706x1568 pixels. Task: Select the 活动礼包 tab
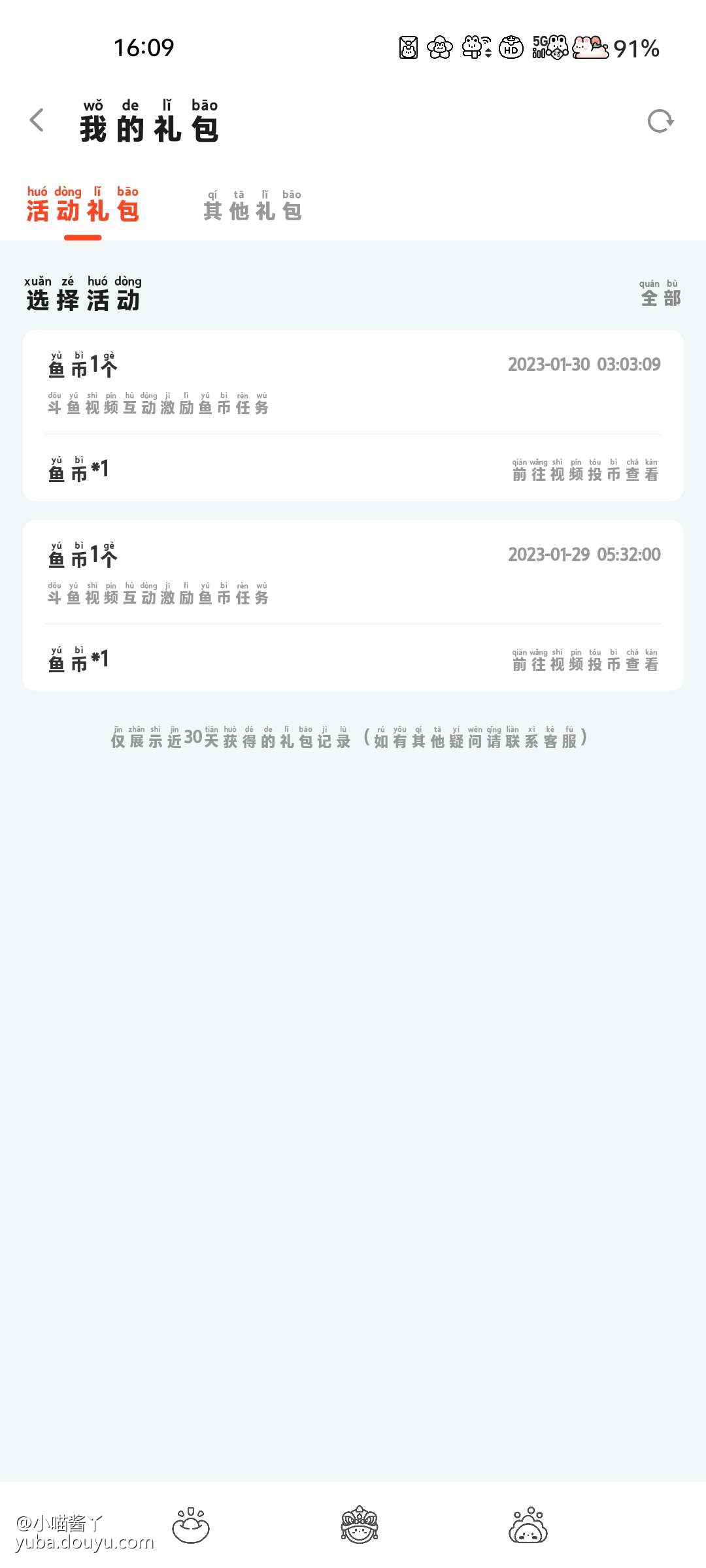point(83,206)
